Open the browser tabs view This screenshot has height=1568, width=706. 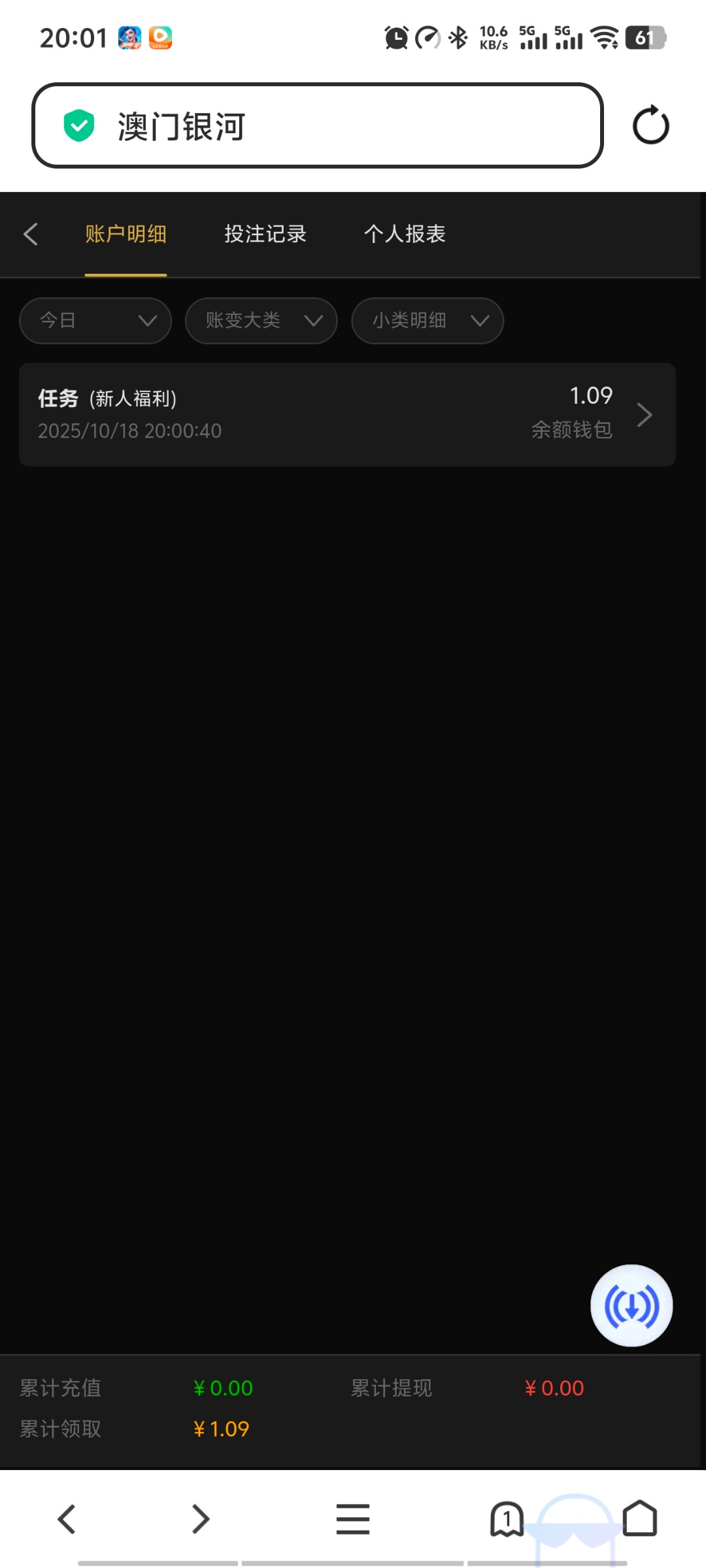[x=507, y=1518]
